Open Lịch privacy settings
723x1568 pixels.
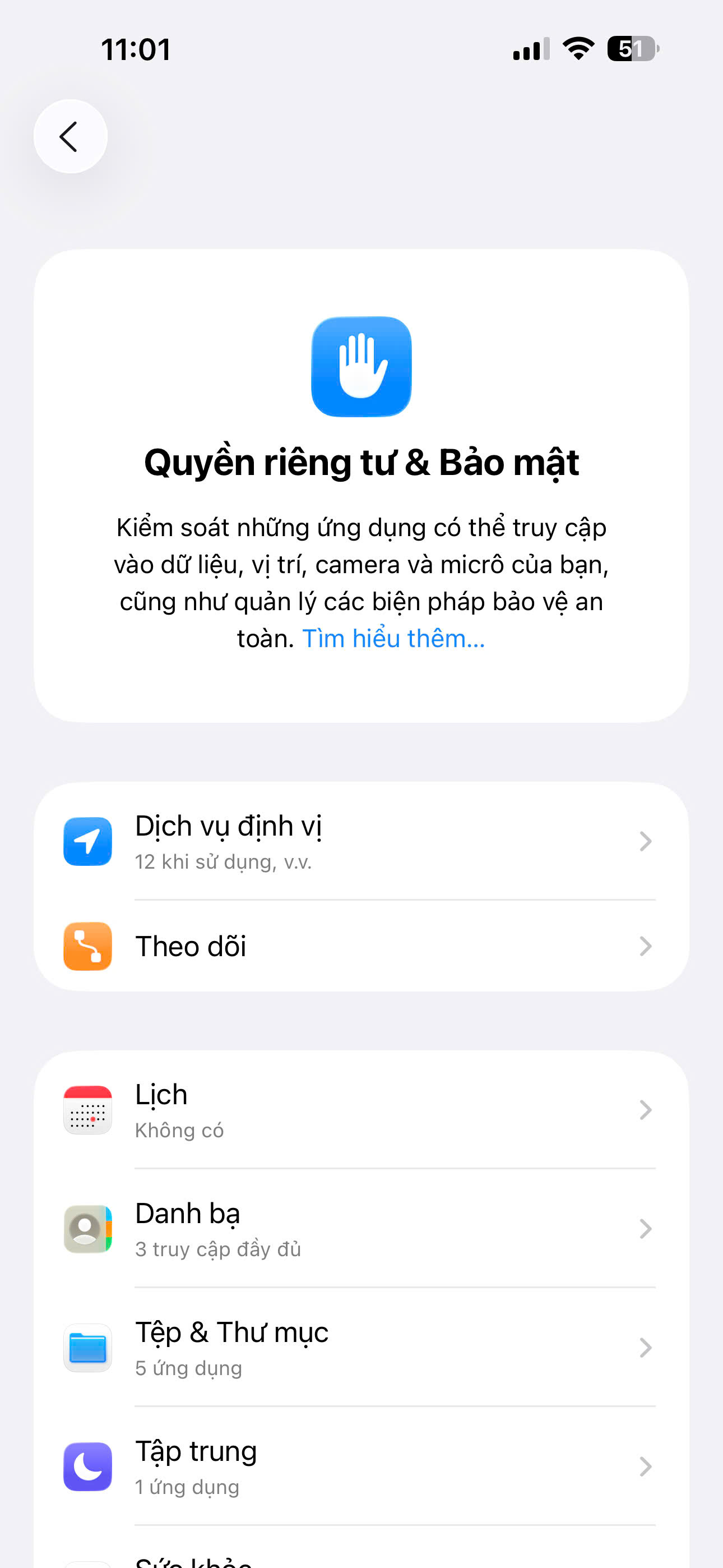point(361,1110)
